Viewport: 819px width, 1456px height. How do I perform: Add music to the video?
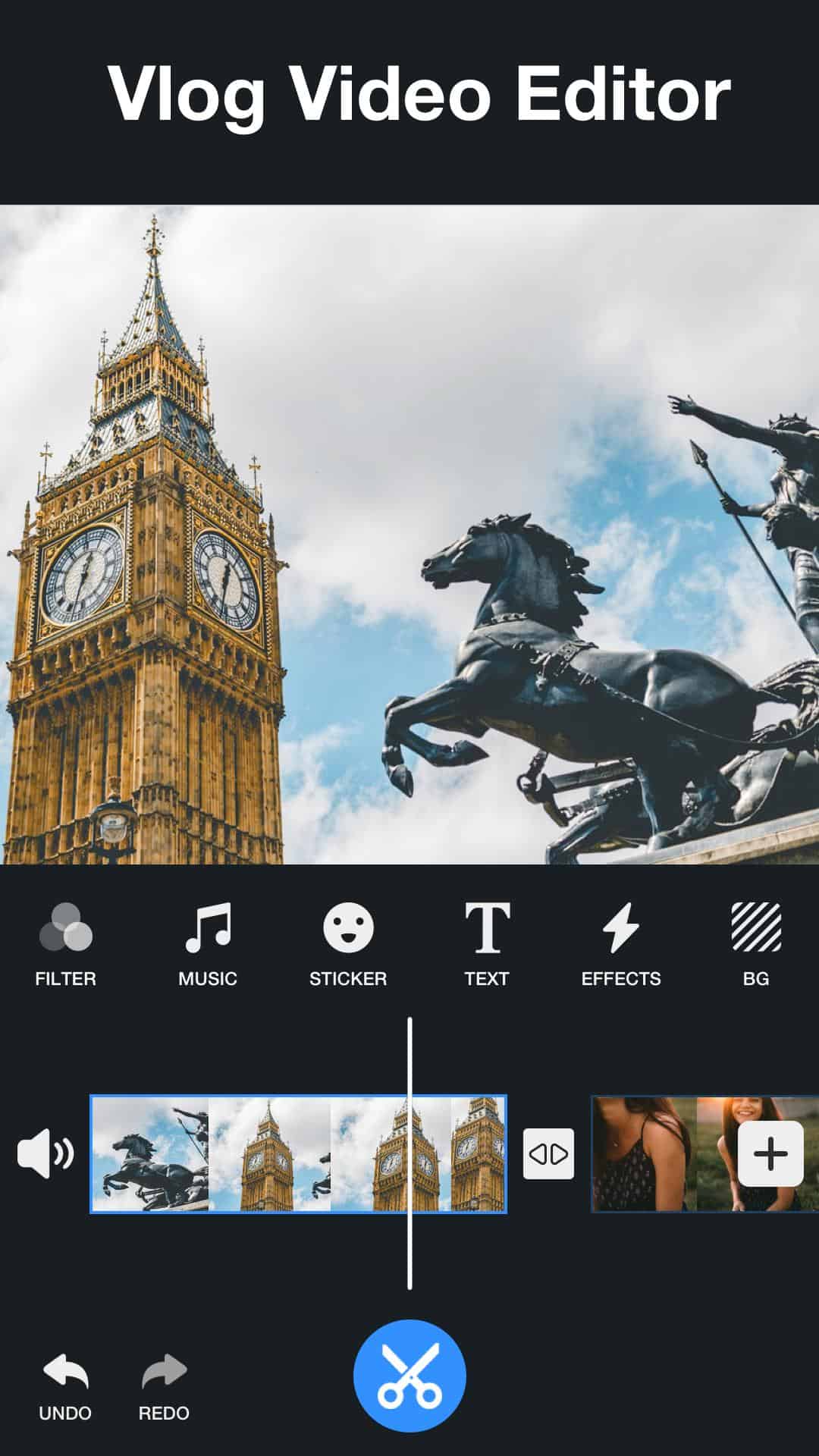pos(208,944)
